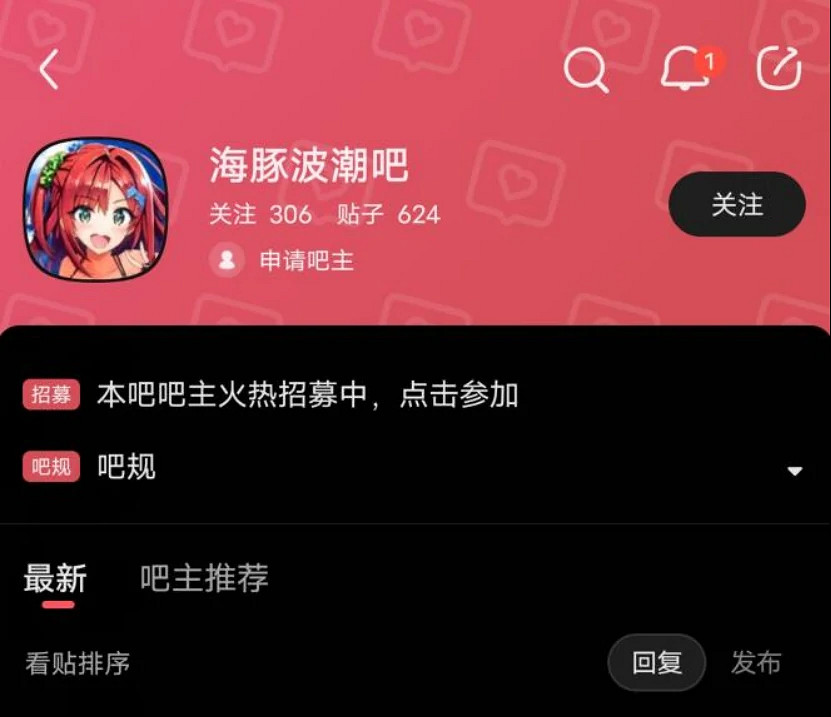Switch to the 吧主推荐 tab
Viewport: 831px width, 717px height.
coord(204,578)
